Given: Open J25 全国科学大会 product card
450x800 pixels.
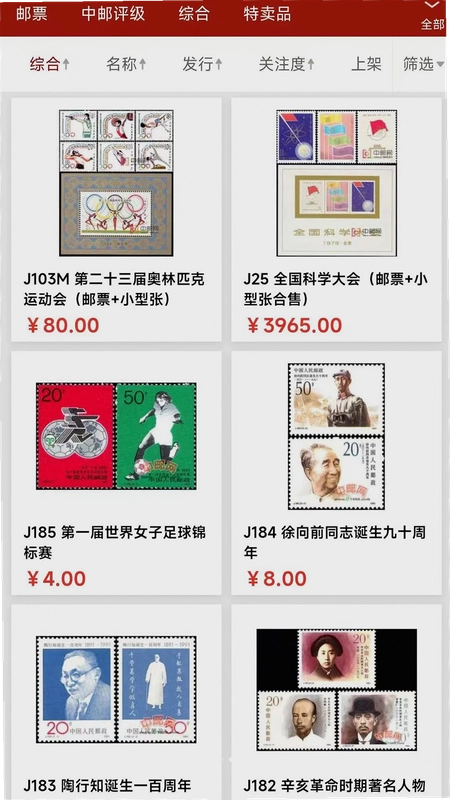Looking at the screenshot, I should (336, 219).
